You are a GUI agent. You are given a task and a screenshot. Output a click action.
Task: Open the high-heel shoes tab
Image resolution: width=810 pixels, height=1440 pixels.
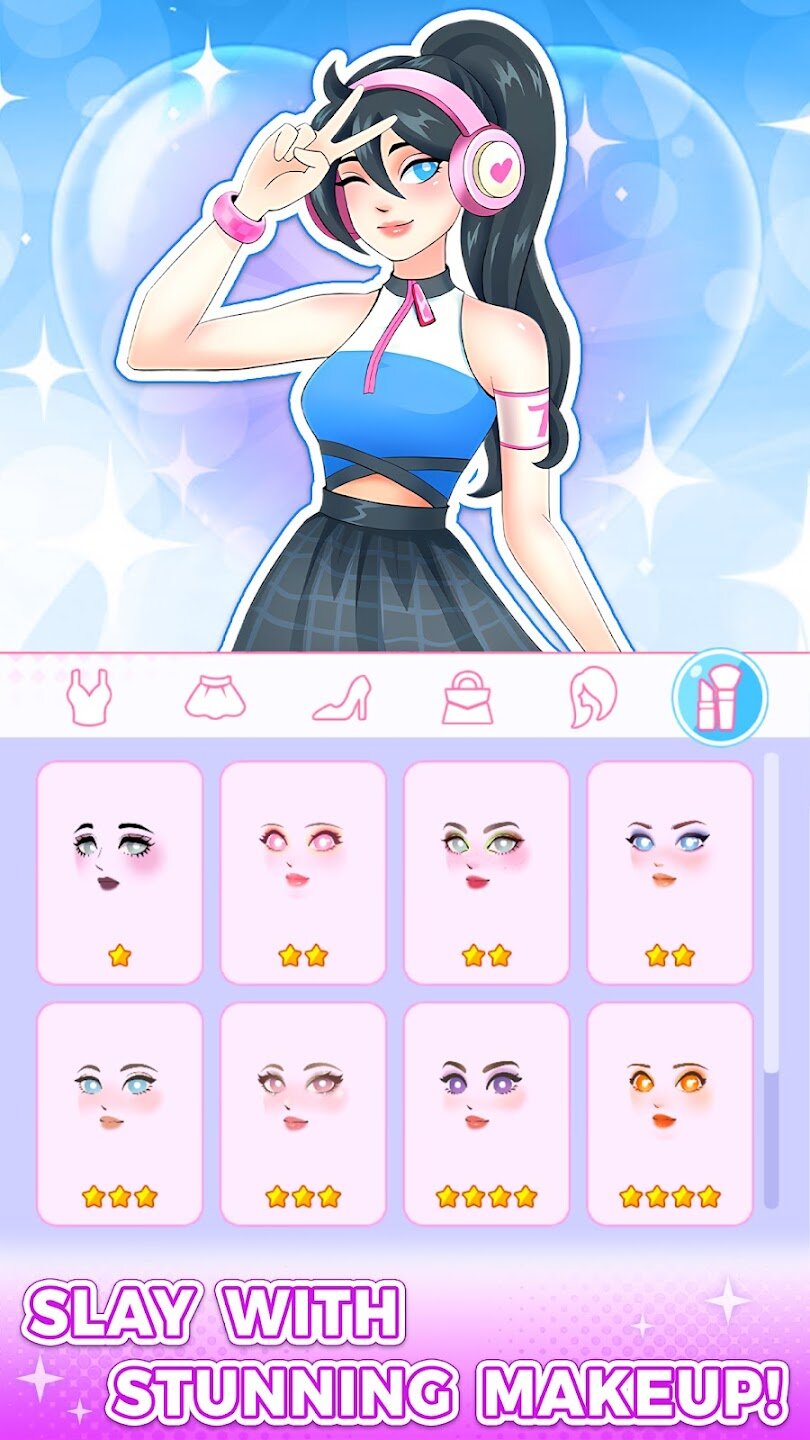(342, 697)
